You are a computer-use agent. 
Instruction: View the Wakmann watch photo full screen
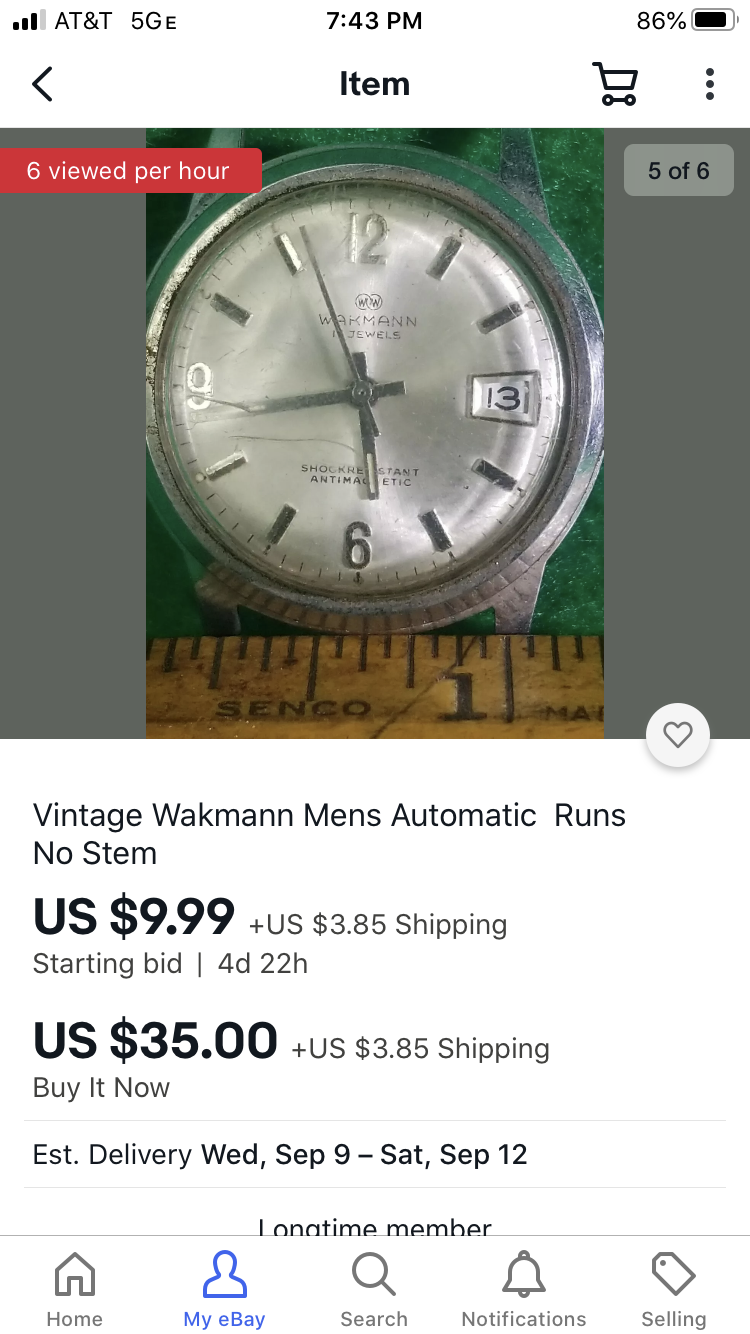(375, 432)
